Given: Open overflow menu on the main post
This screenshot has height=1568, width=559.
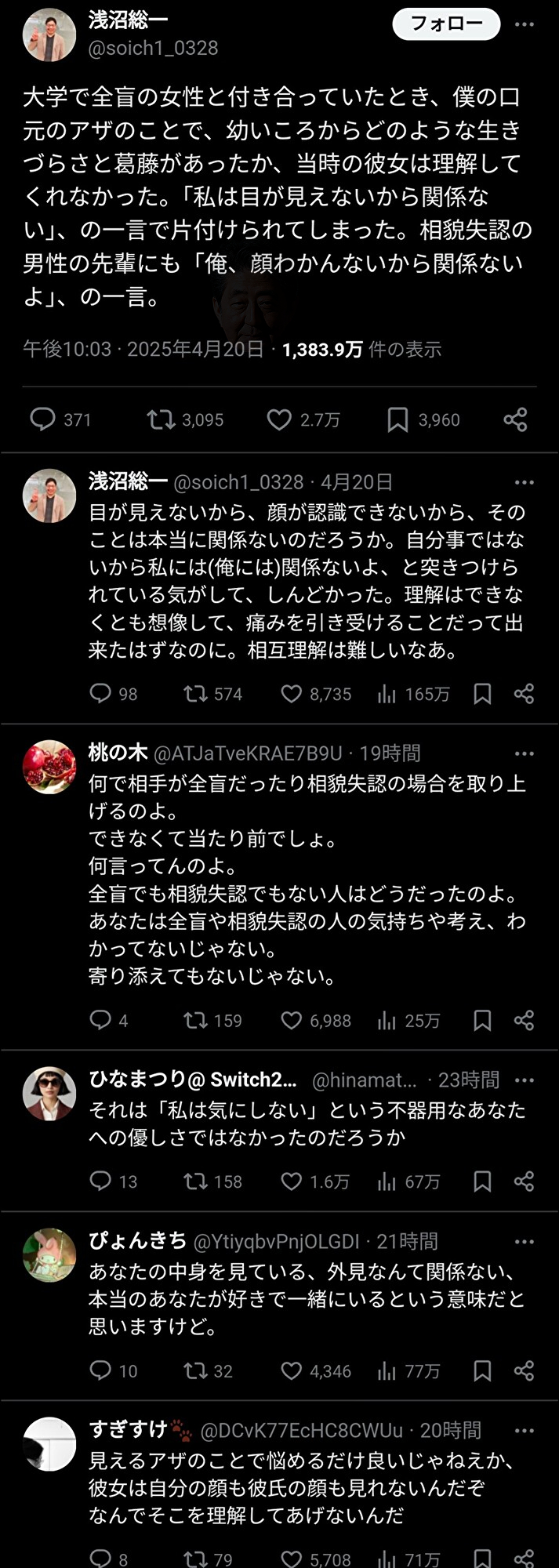Looking at the screenshot, I should click(x=524, y=24).
